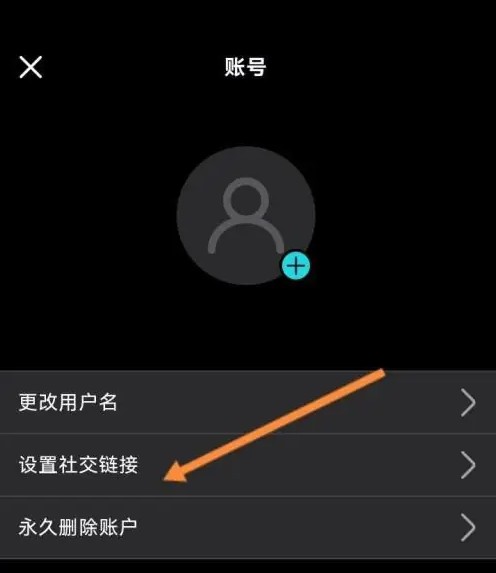Open 设置社交链接 settings row
The height and width of the screenshot is (573, 496).
tap(248, 465)
